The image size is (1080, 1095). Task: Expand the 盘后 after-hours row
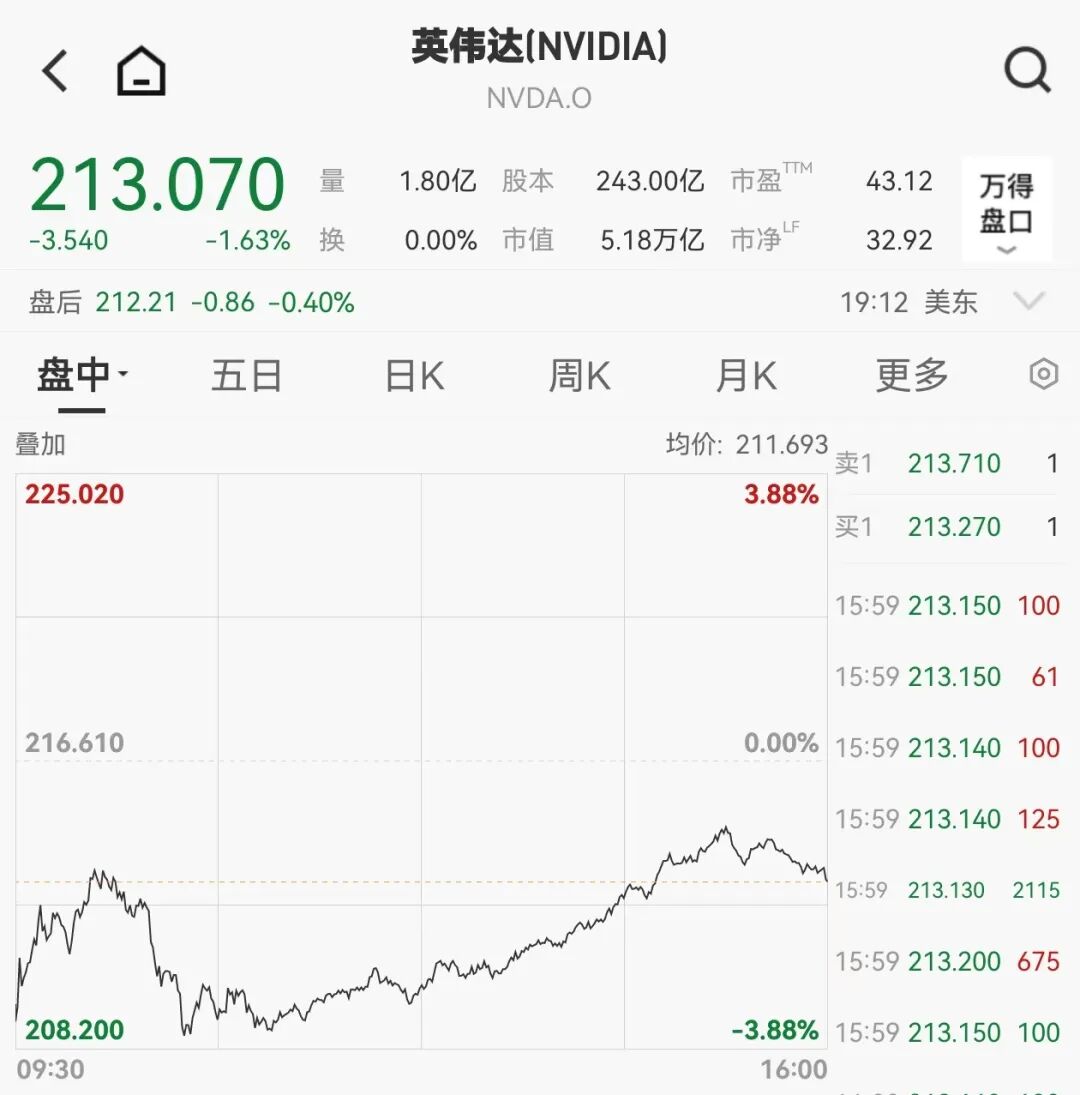click(1029, 301)
